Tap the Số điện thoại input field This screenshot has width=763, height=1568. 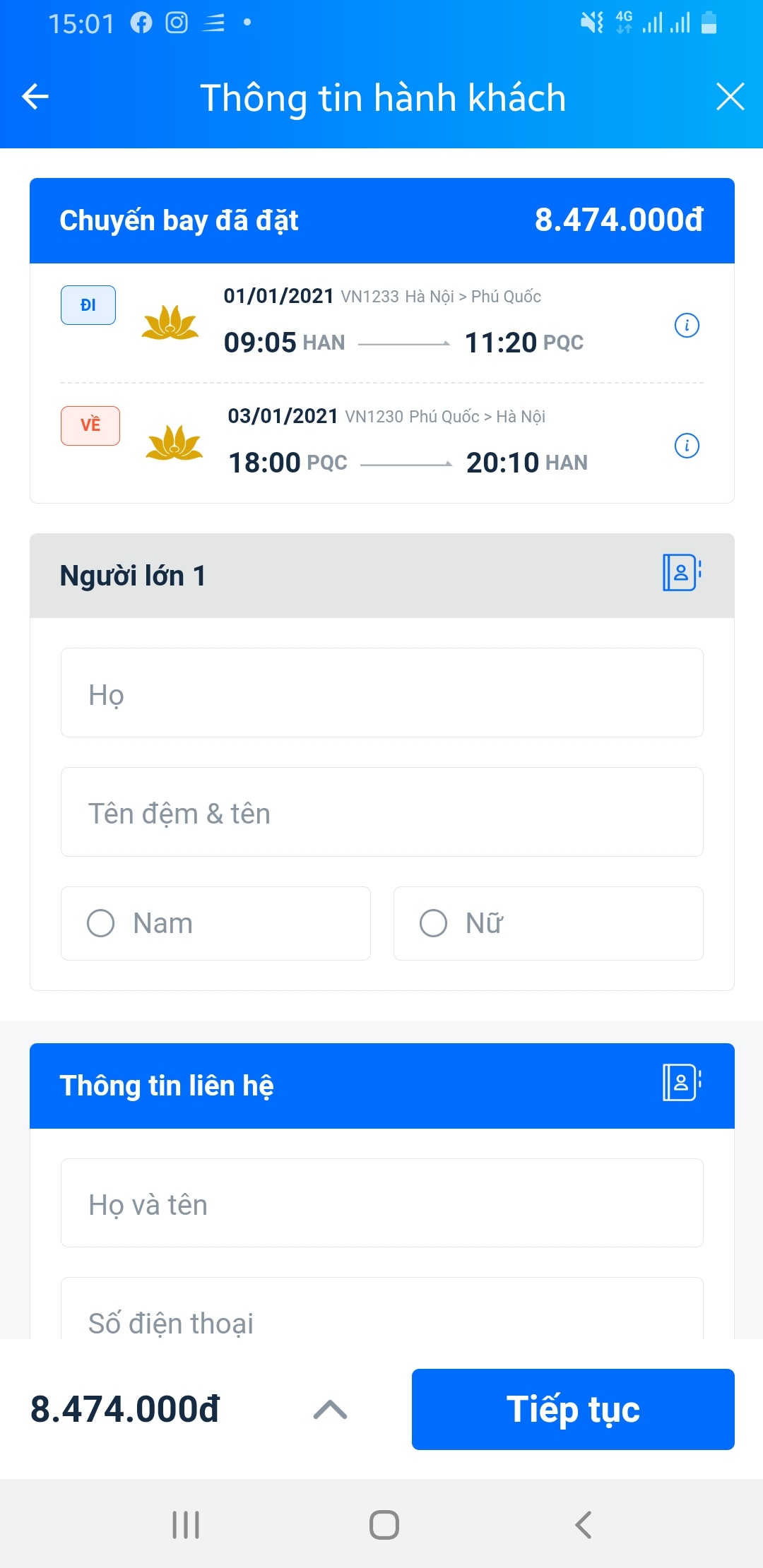click(x=381, y=1319)
